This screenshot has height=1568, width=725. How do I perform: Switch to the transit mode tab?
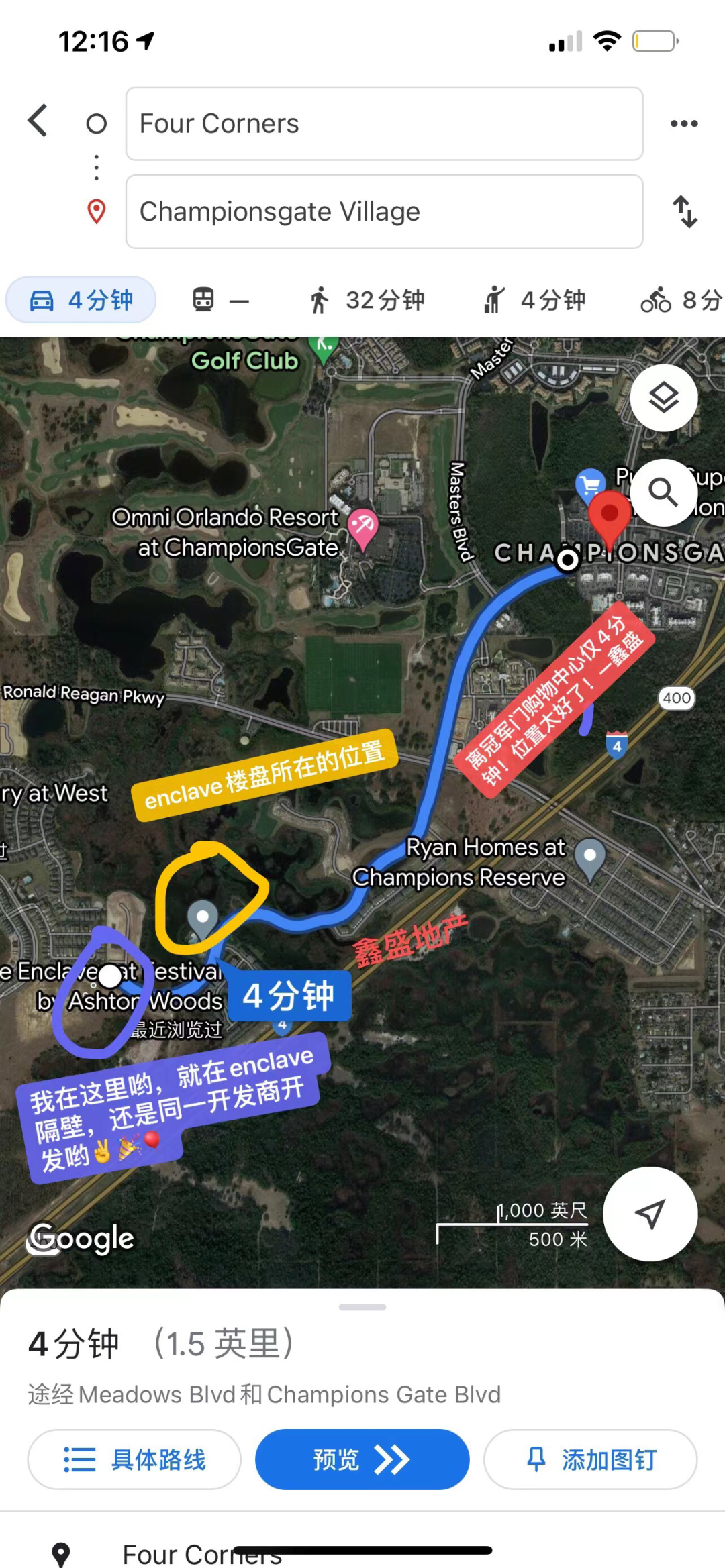[x=220, y=300]
